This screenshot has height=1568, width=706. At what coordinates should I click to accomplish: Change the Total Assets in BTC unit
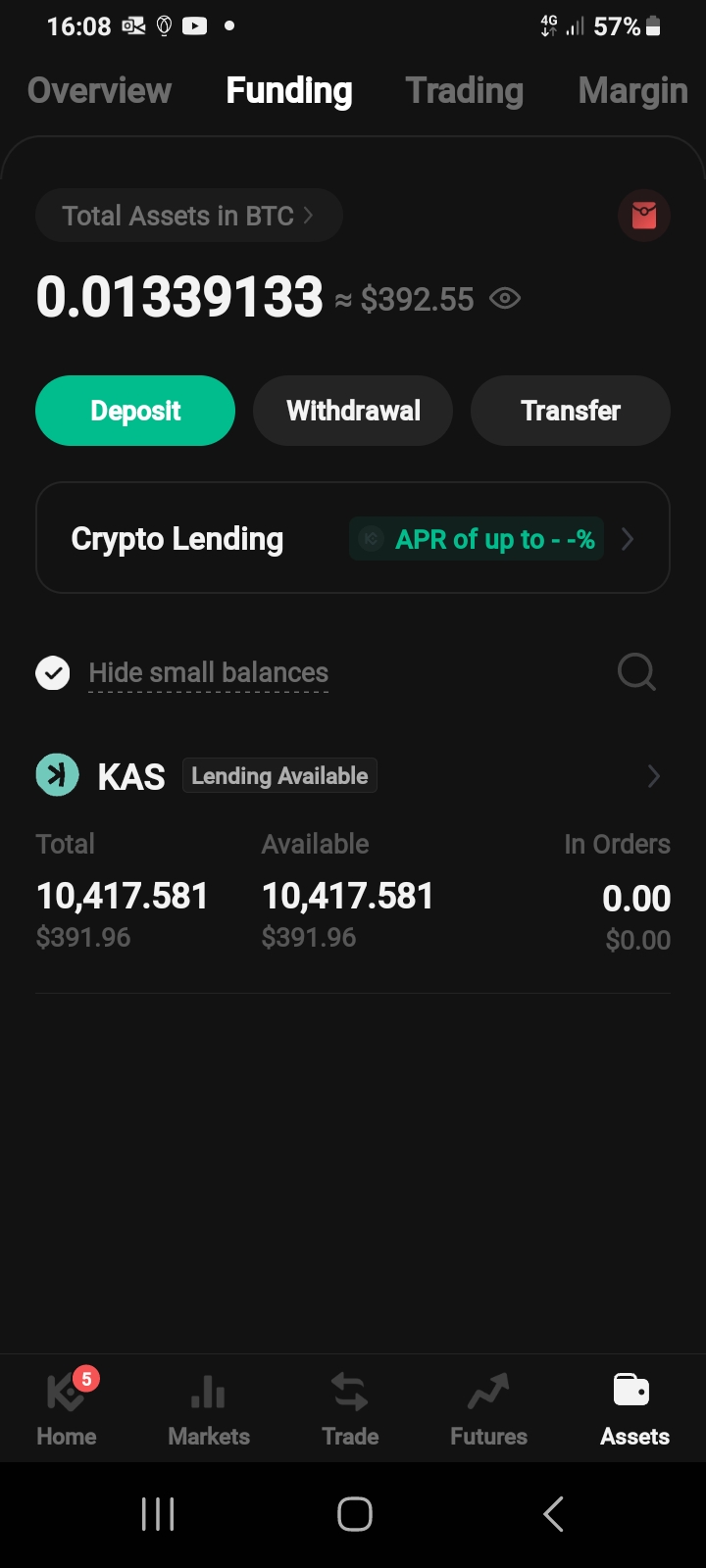coord(188,216)
